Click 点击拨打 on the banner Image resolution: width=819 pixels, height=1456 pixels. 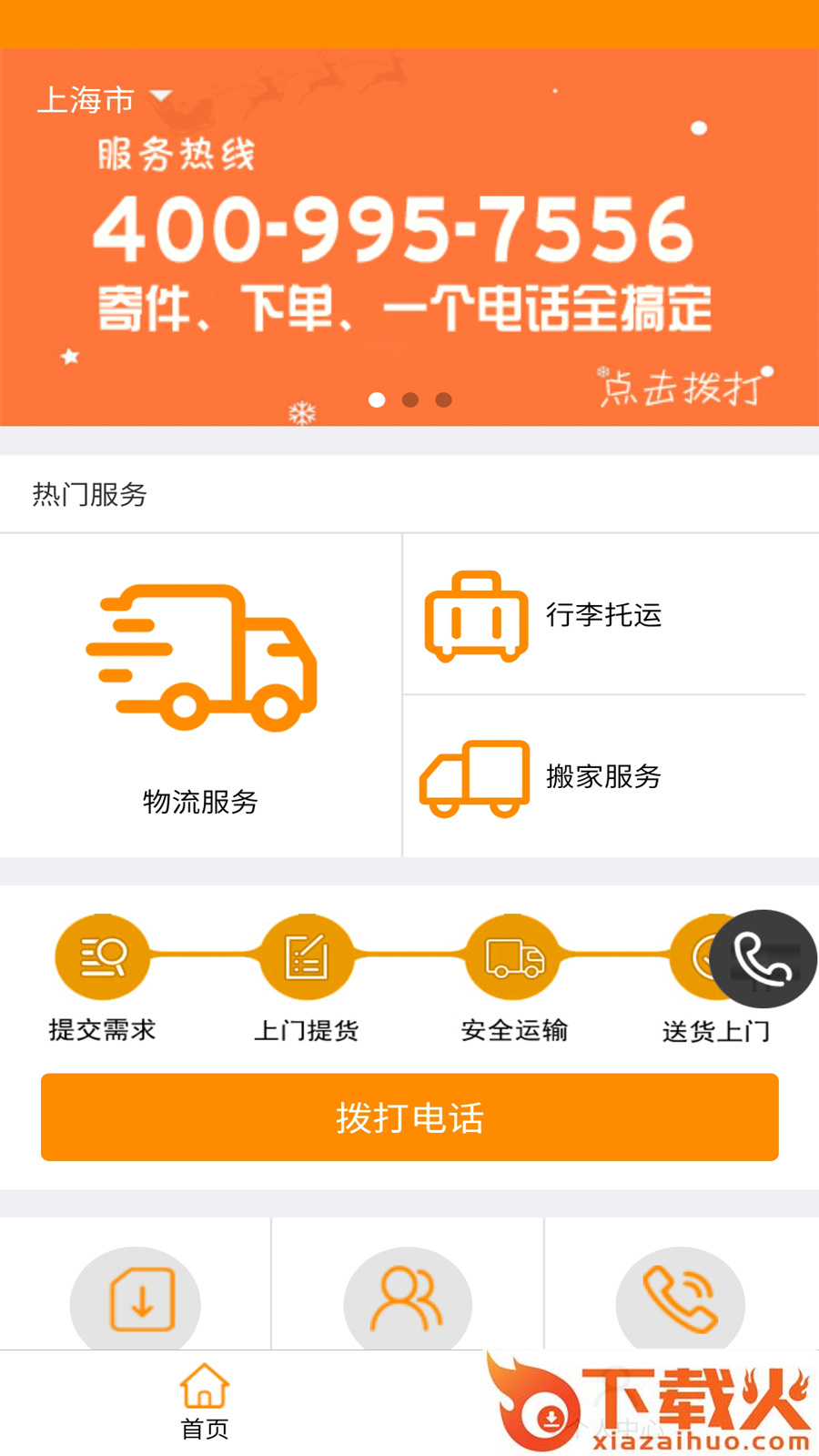pos(684,387)
